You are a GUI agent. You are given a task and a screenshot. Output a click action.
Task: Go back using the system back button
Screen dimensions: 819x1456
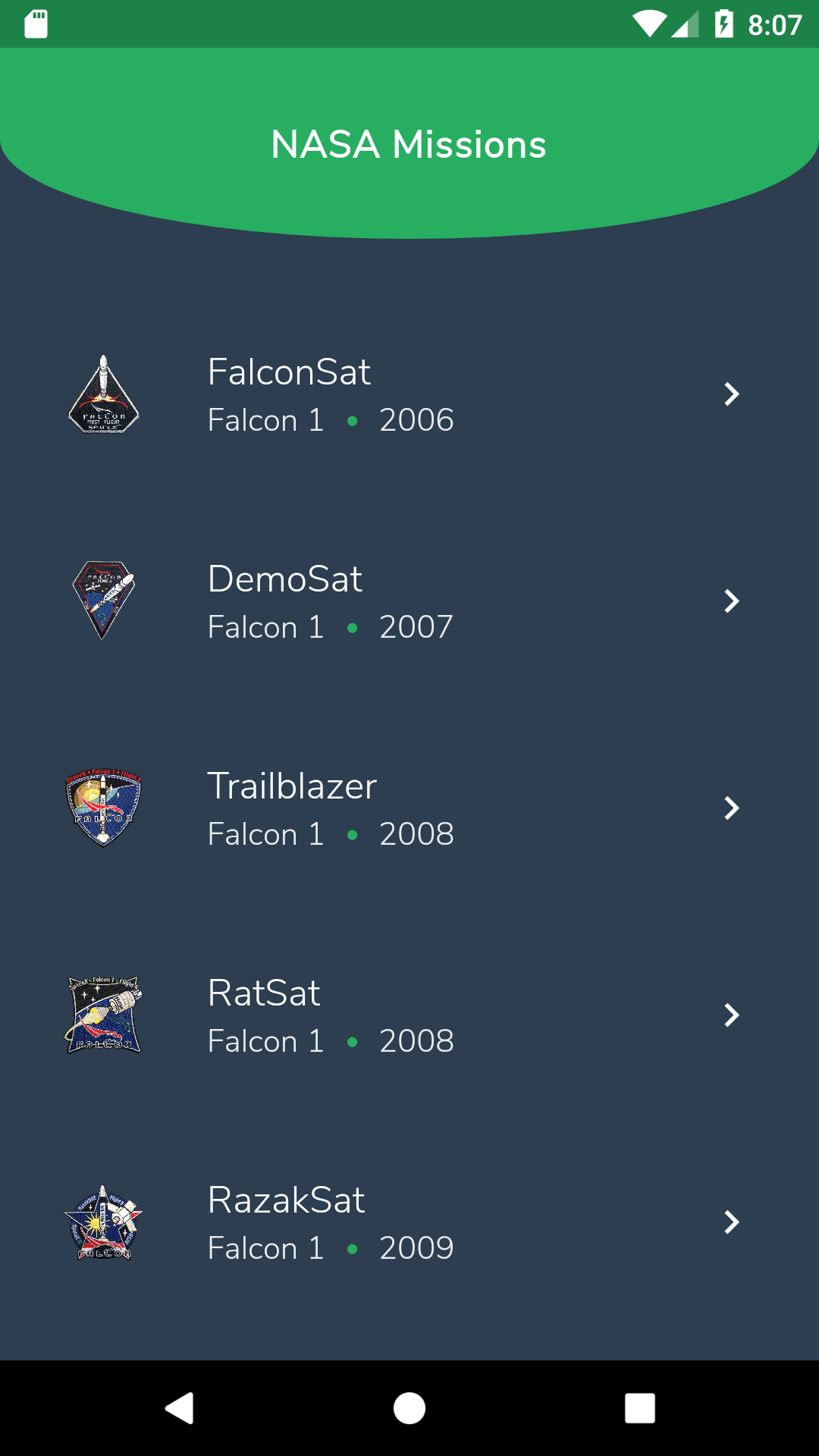click(x=180, y=1408)
